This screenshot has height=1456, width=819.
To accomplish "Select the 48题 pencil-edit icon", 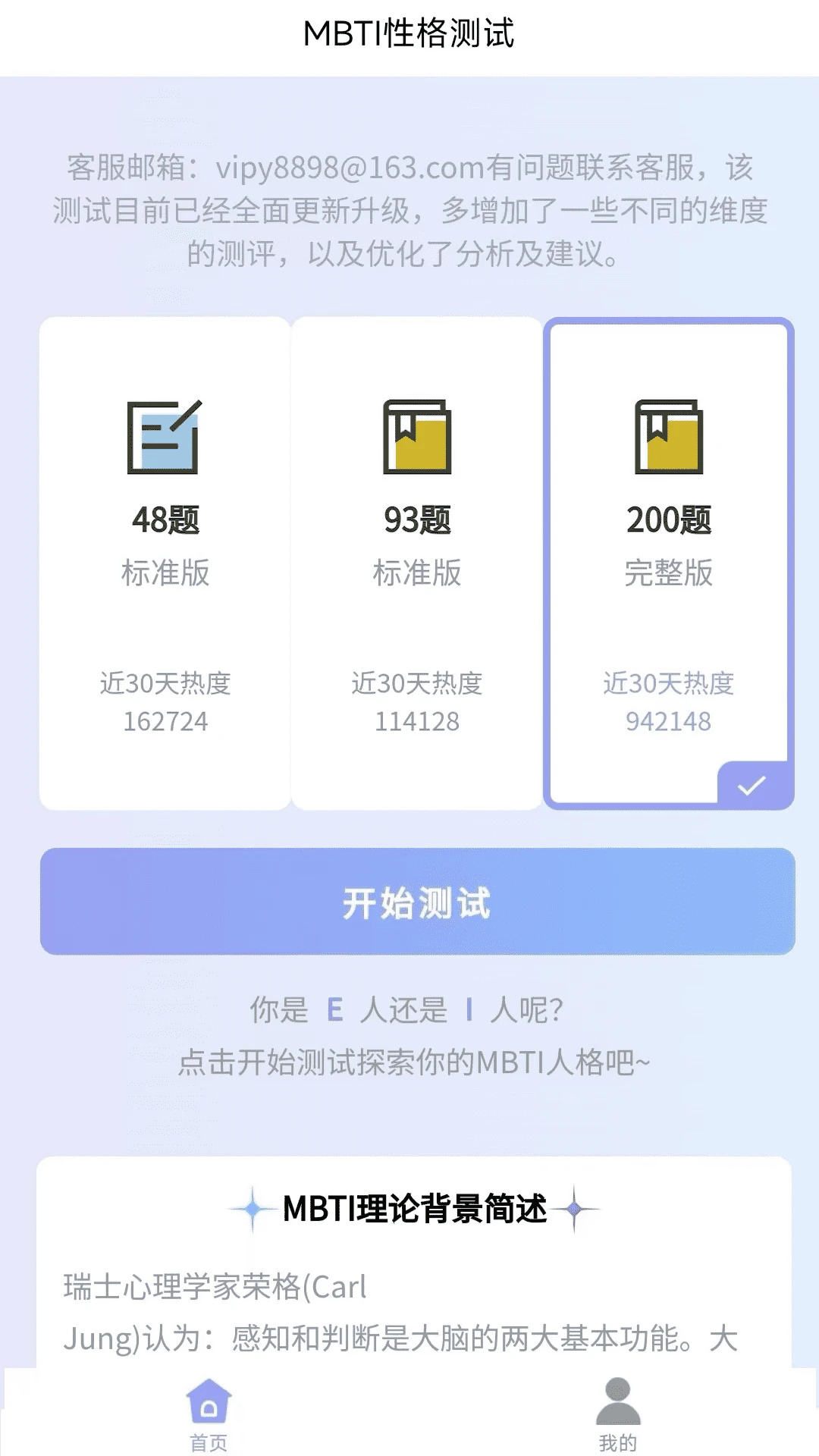I will pos(164,440).
